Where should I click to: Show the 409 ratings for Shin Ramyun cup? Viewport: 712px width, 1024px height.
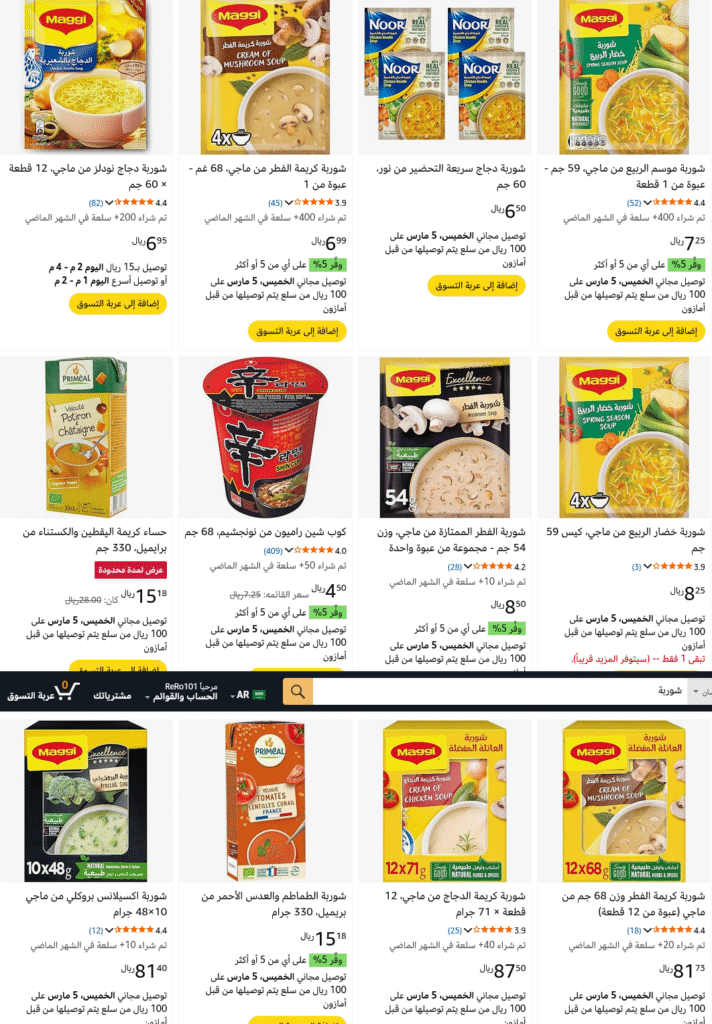(x=273, y=551)
